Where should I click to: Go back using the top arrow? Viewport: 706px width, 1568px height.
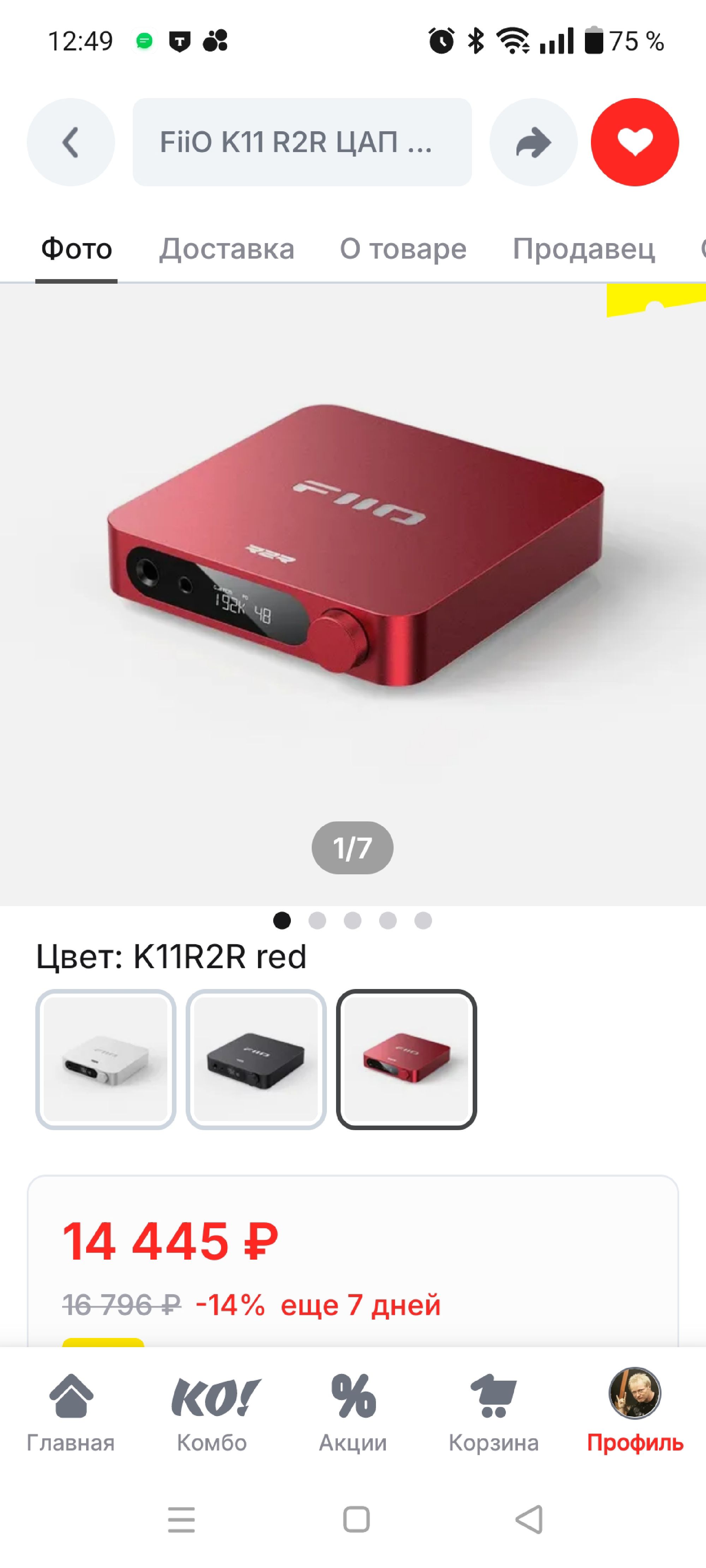click(71, 143)
